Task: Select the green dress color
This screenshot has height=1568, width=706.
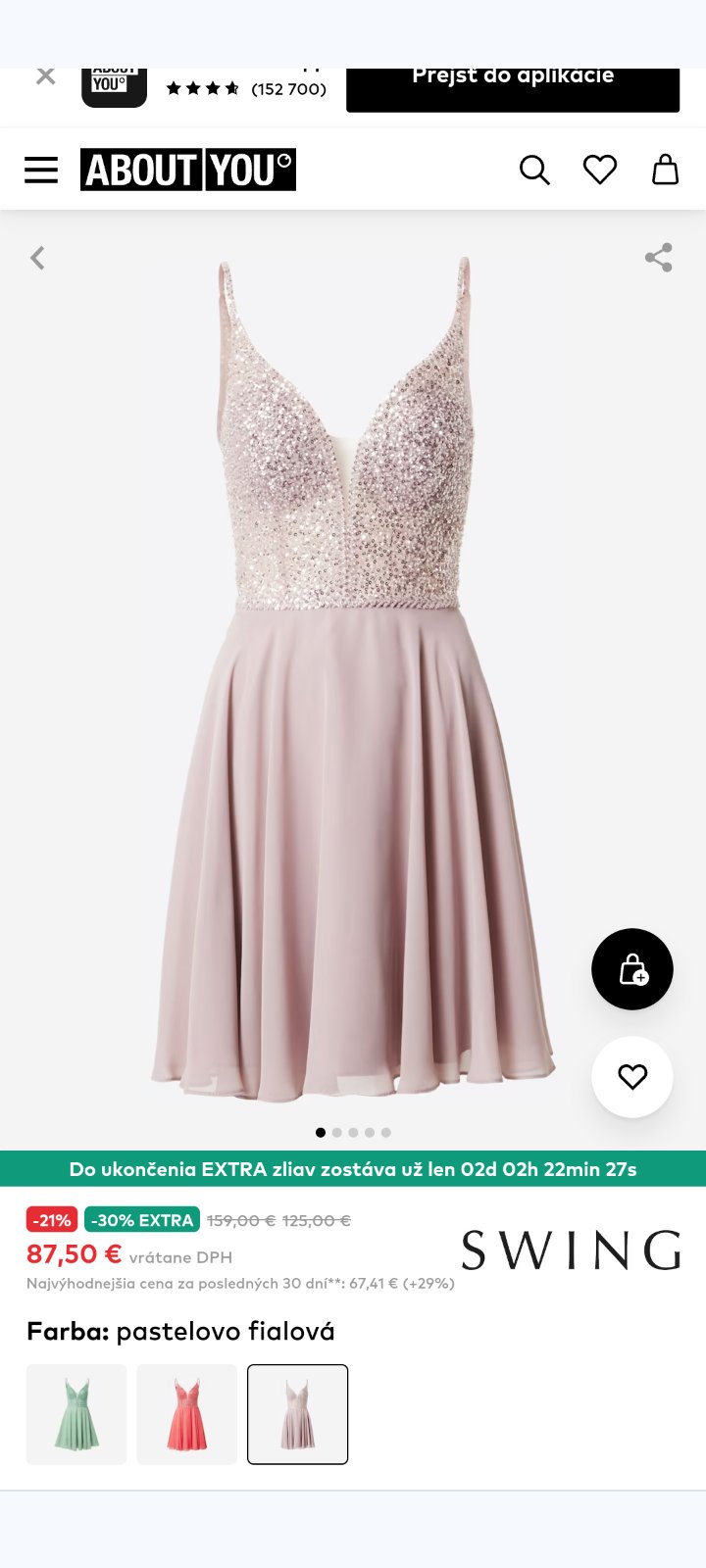Action: click(76, 1414)
